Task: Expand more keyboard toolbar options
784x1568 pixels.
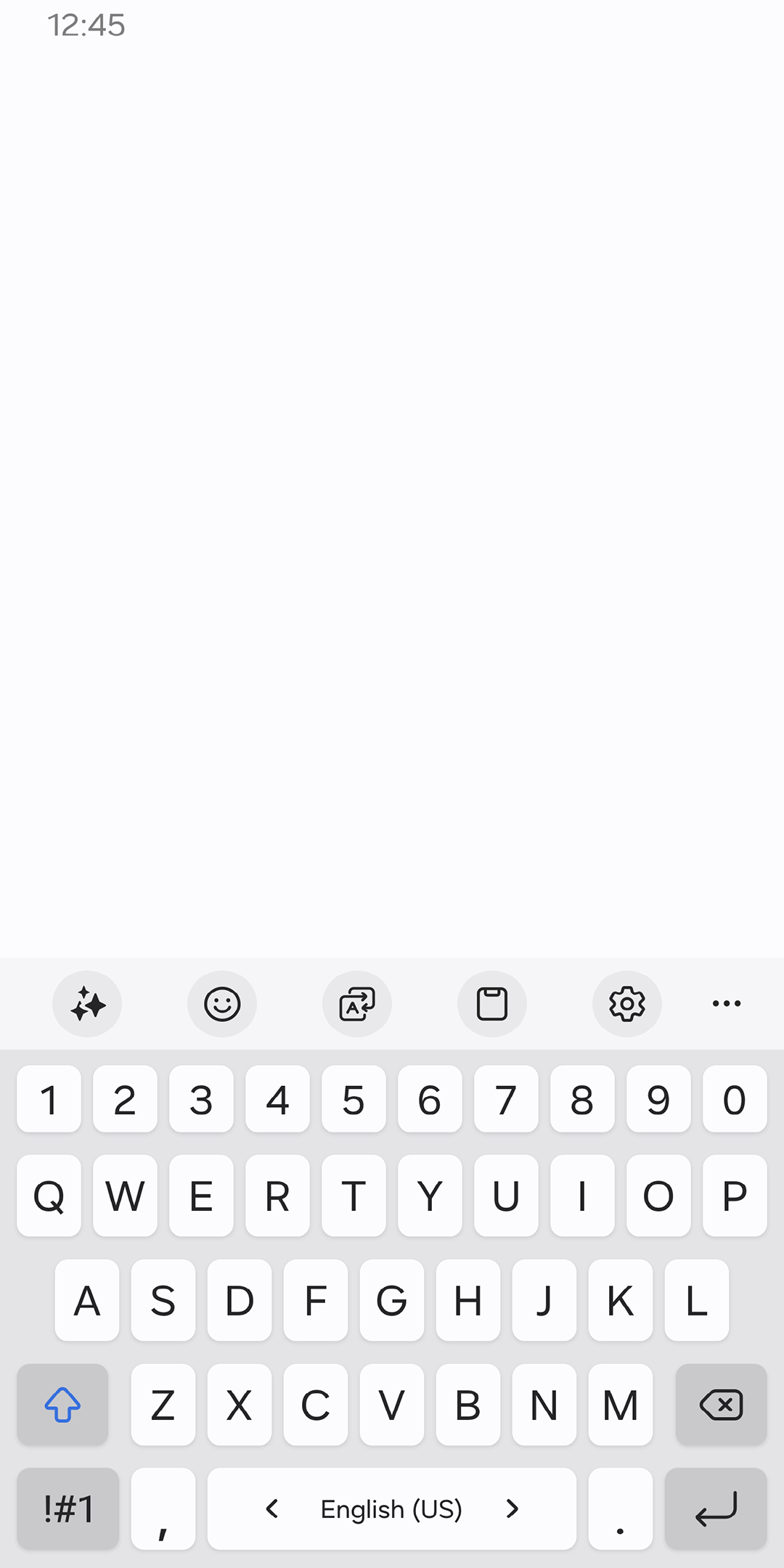Action: coord(727,1004)
